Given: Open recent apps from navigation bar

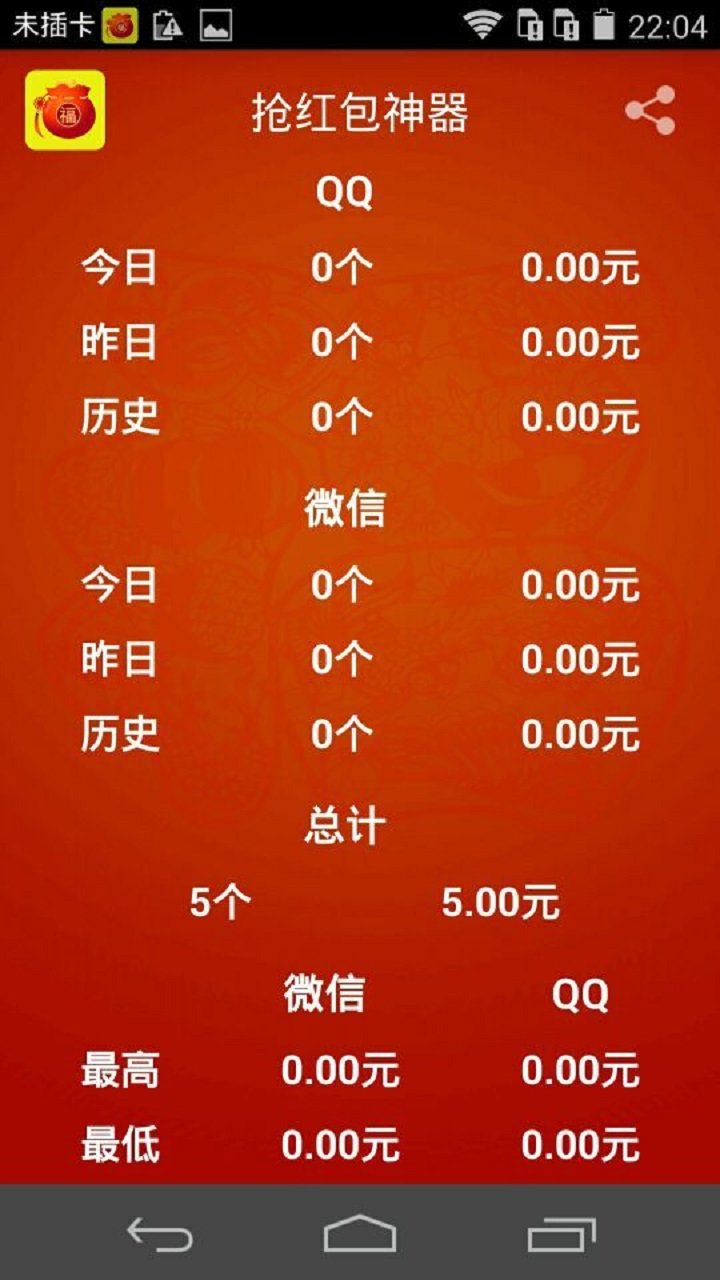Looking at the screenshot, I should point(562,1234).
